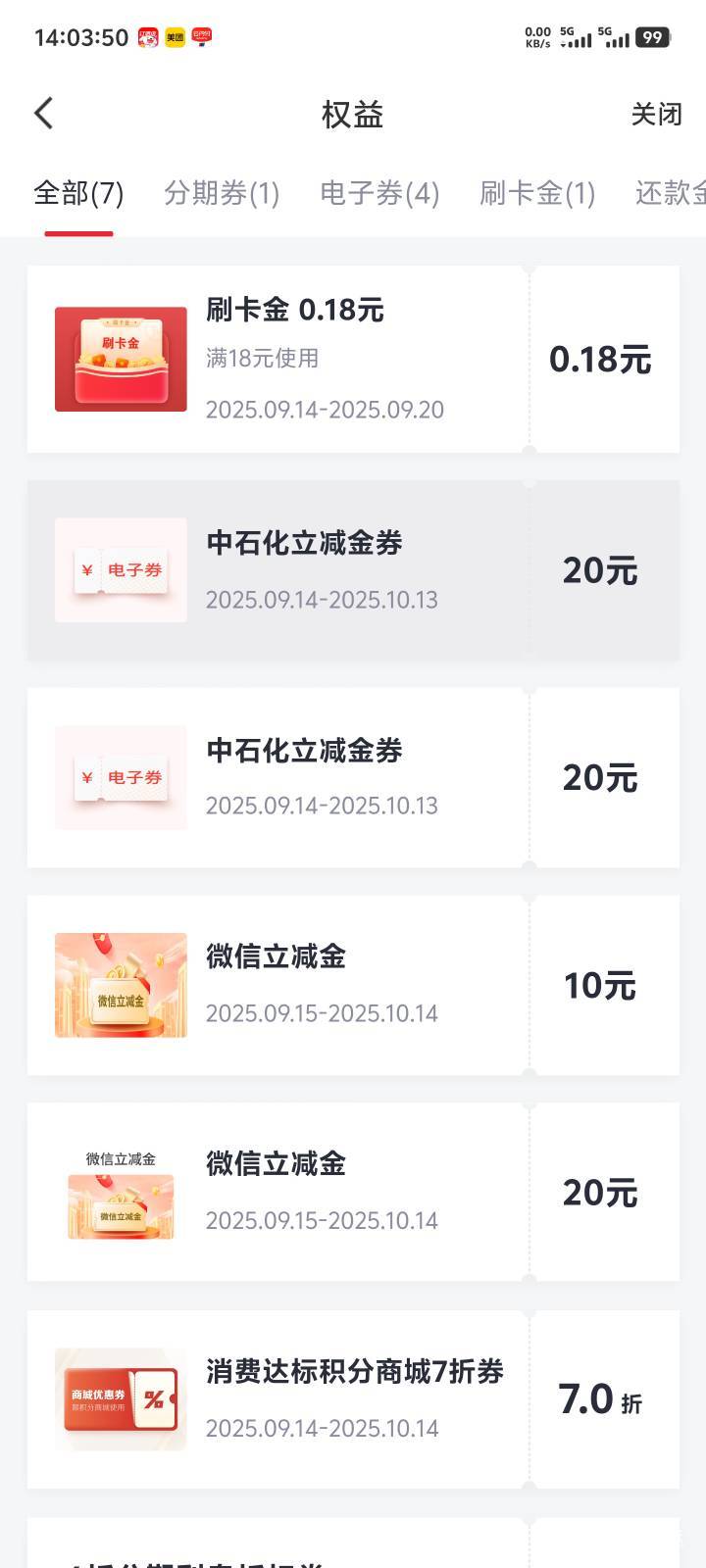View the 消费达标积分商城7折券 card
The image size is (706, 1568).
coord(353,1399)
